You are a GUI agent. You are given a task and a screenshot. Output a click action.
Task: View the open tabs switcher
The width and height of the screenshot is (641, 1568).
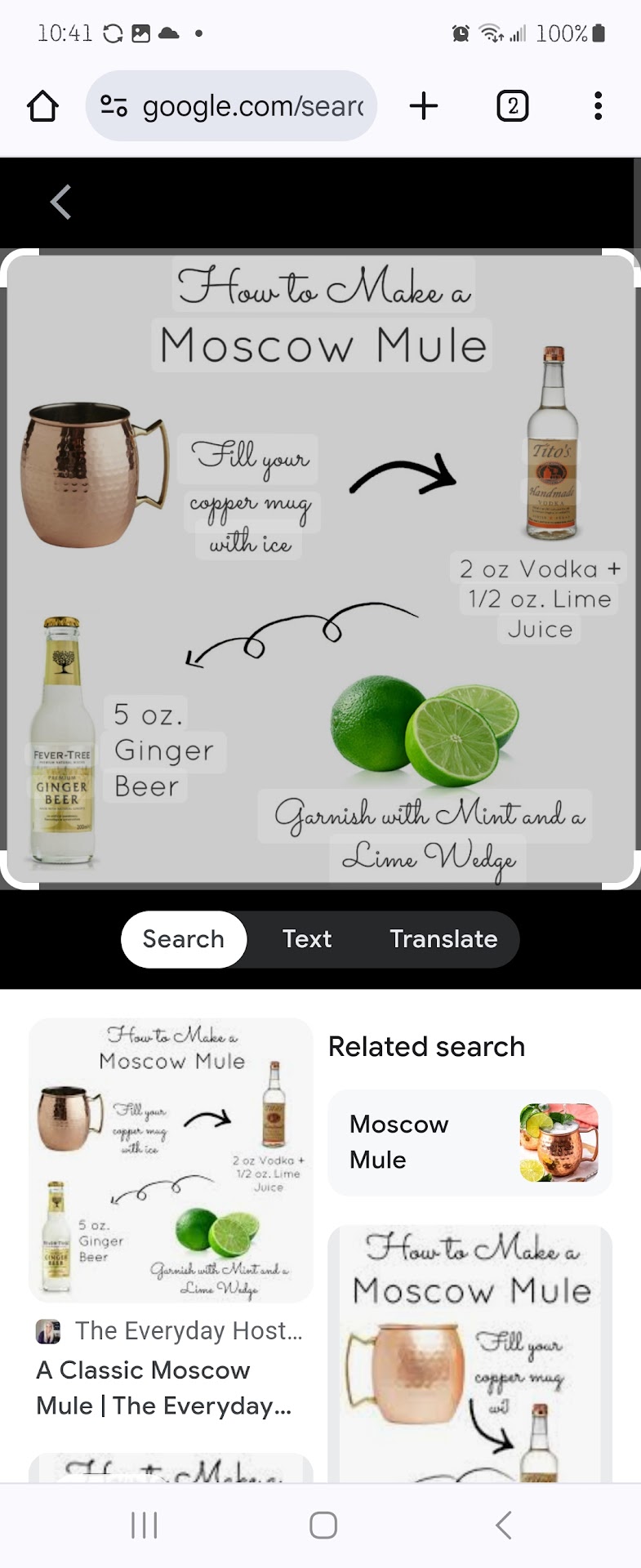[512, 106]
